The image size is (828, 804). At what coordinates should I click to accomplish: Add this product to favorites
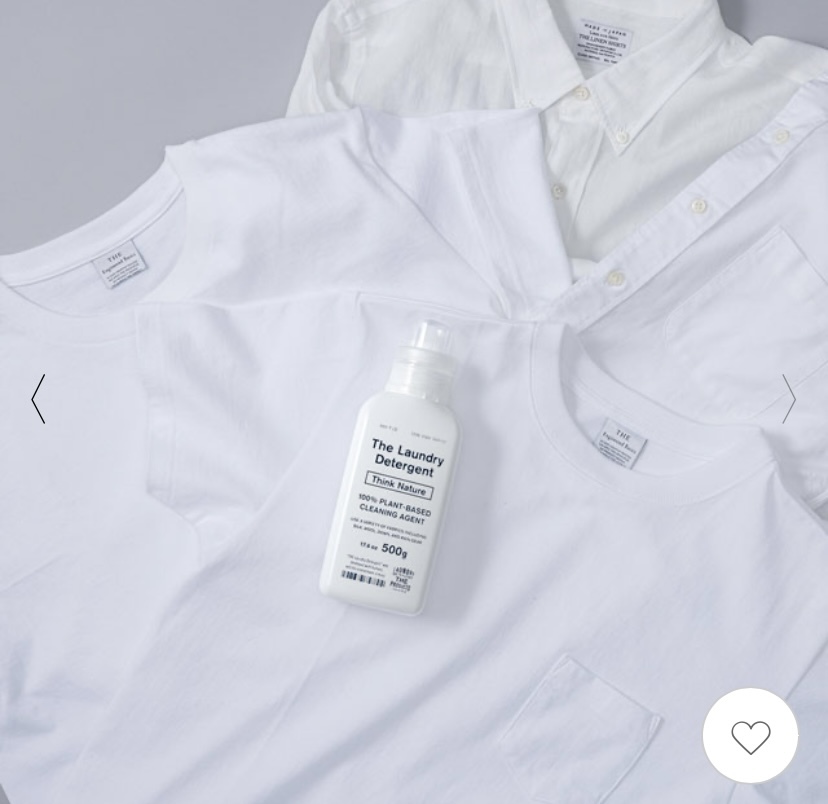click(750, 737)
